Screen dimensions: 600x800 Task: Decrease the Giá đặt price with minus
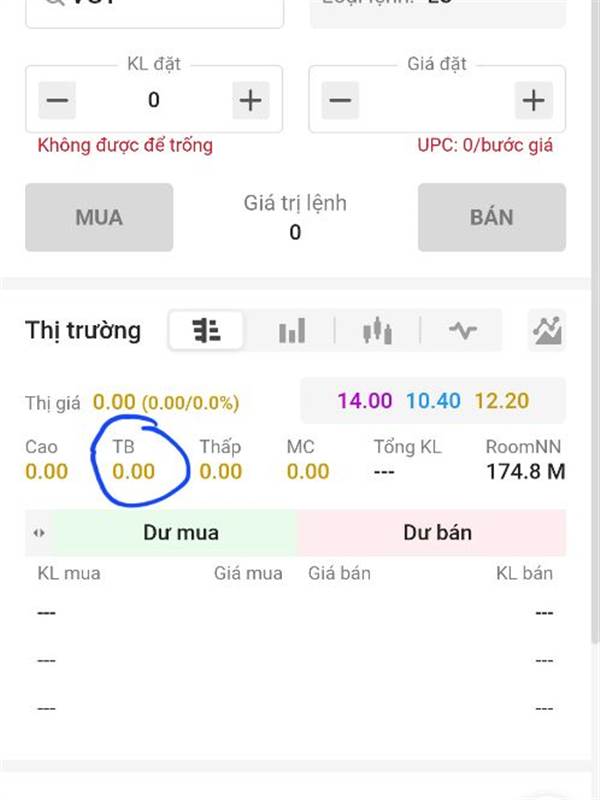pyautogui.click(x=340, y=100)
